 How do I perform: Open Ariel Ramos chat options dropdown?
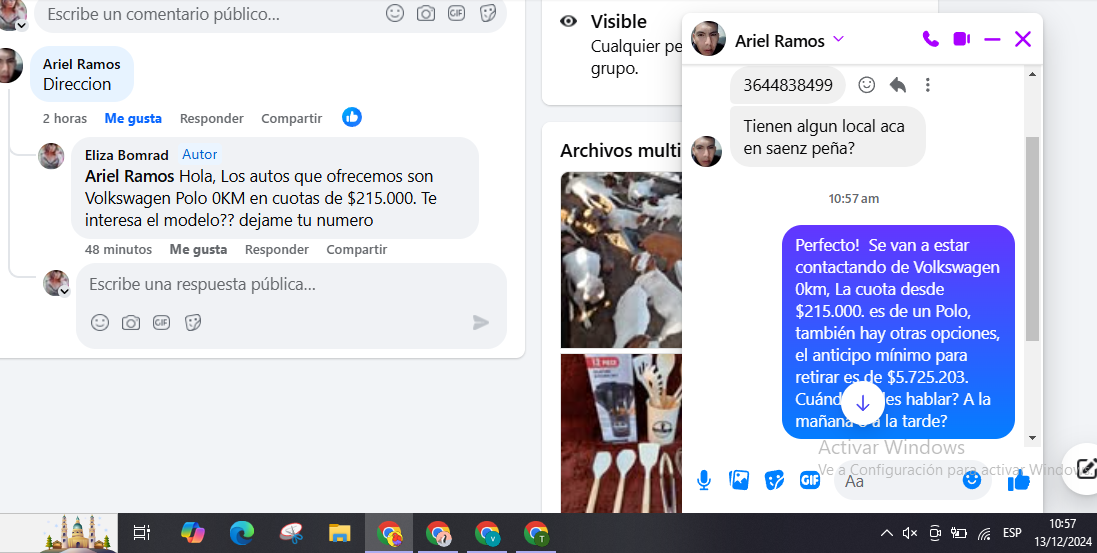(839, 39)
